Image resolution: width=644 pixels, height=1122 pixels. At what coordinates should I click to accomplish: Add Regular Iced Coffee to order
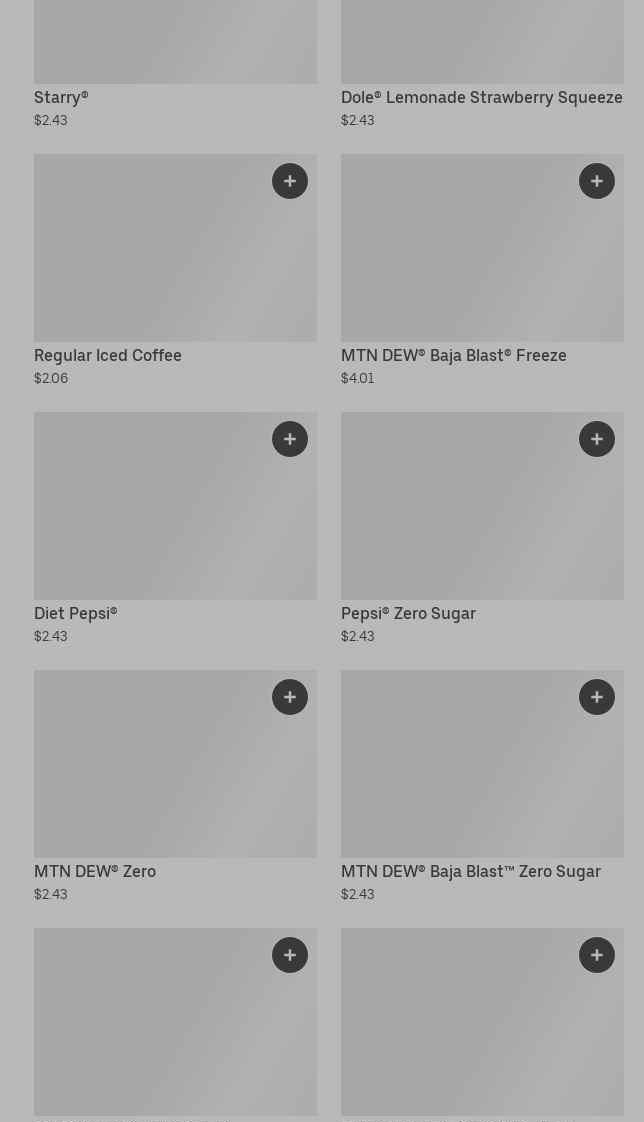click(x=290, y=181)
